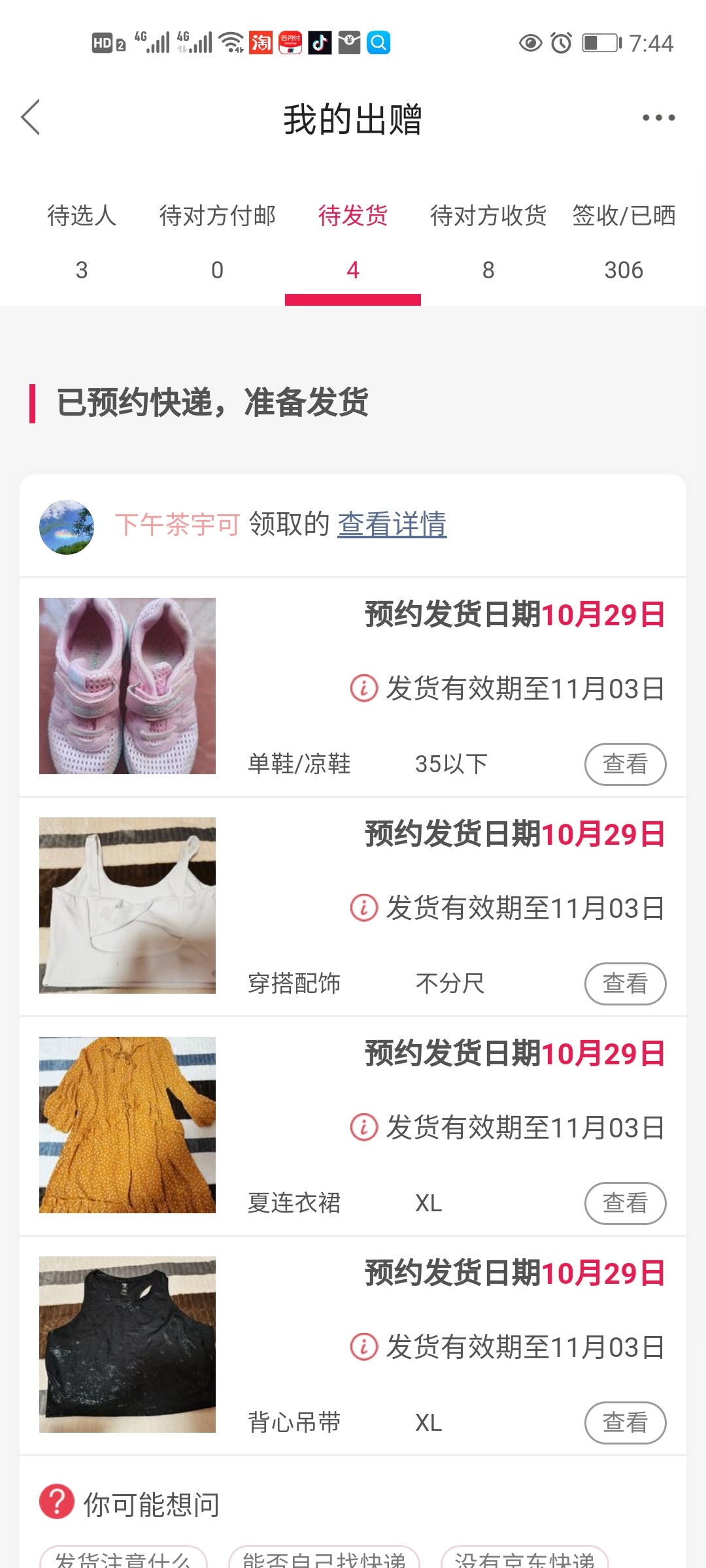This screenshot has width=706, height=1568.
Task: Open the 签收/已晒 tab
Action: [x=624, y=240]
